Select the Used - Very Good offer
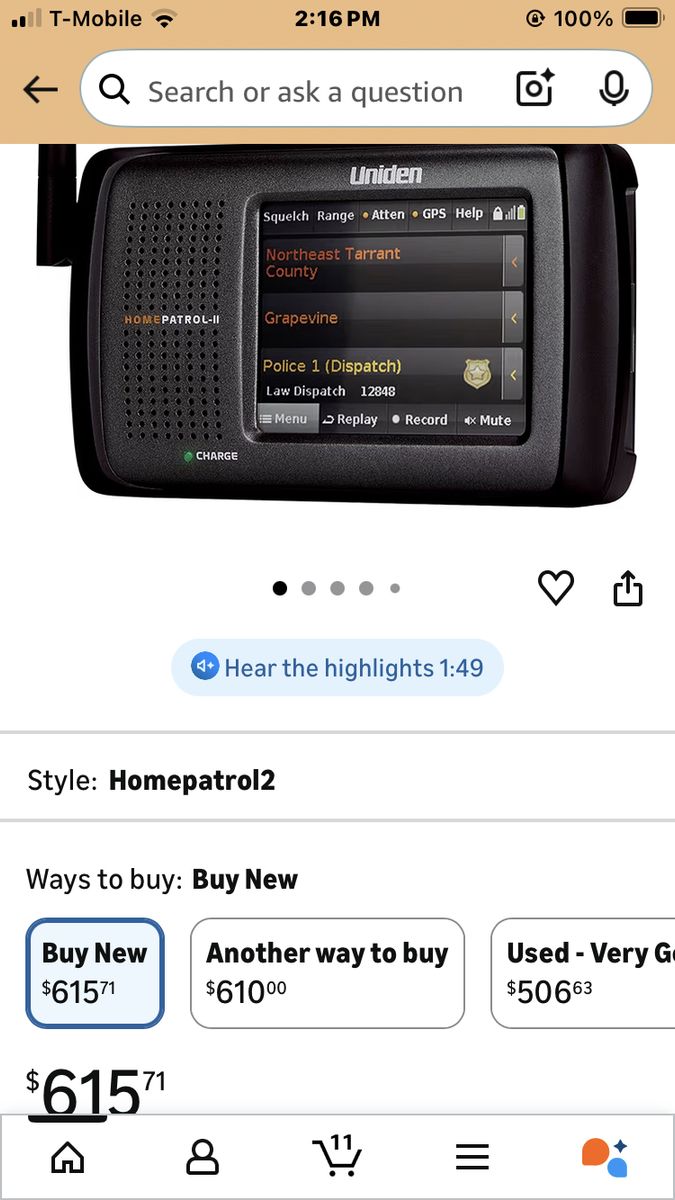Screen dimensions: 675x1200 (585, 972)
